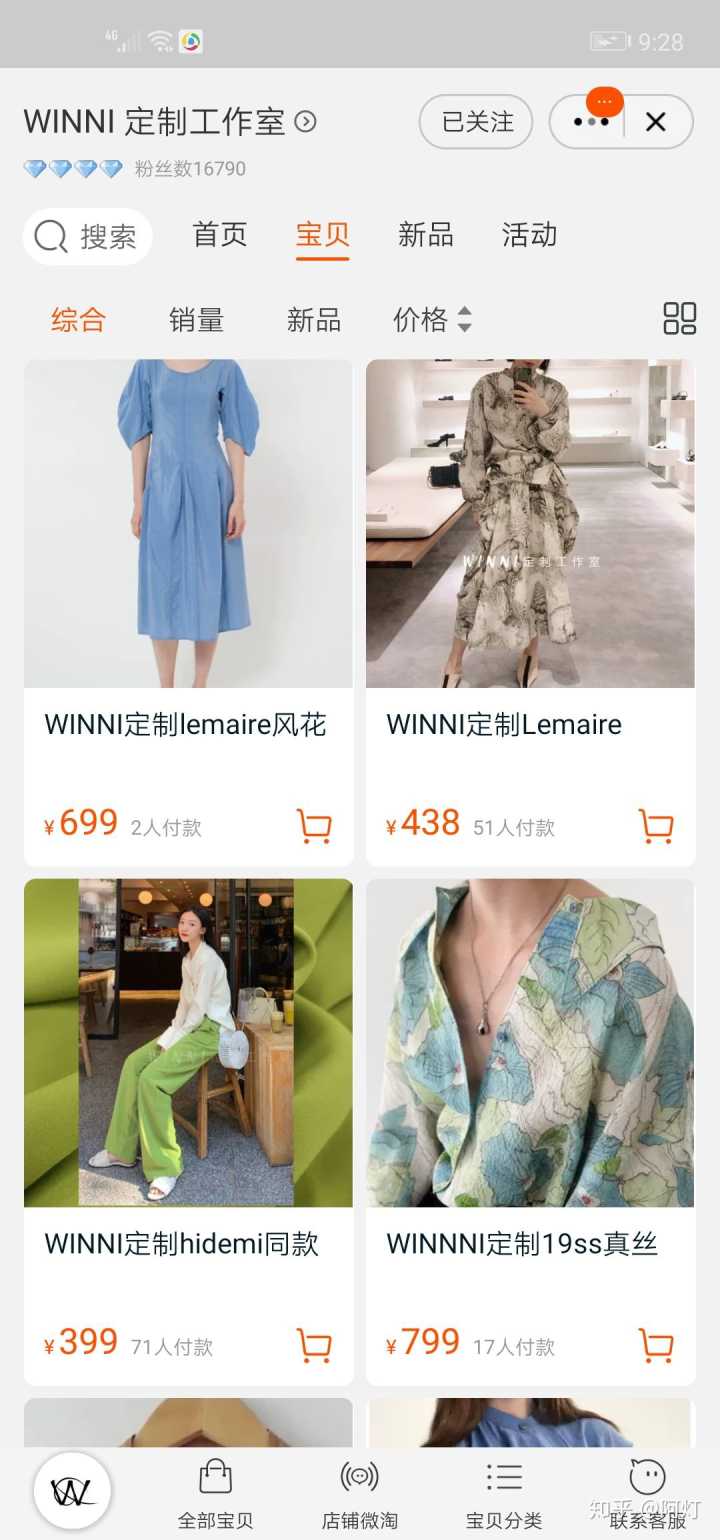
Task: Sort items by 价格
Action: pyautogui.click(x=432, y=320)
